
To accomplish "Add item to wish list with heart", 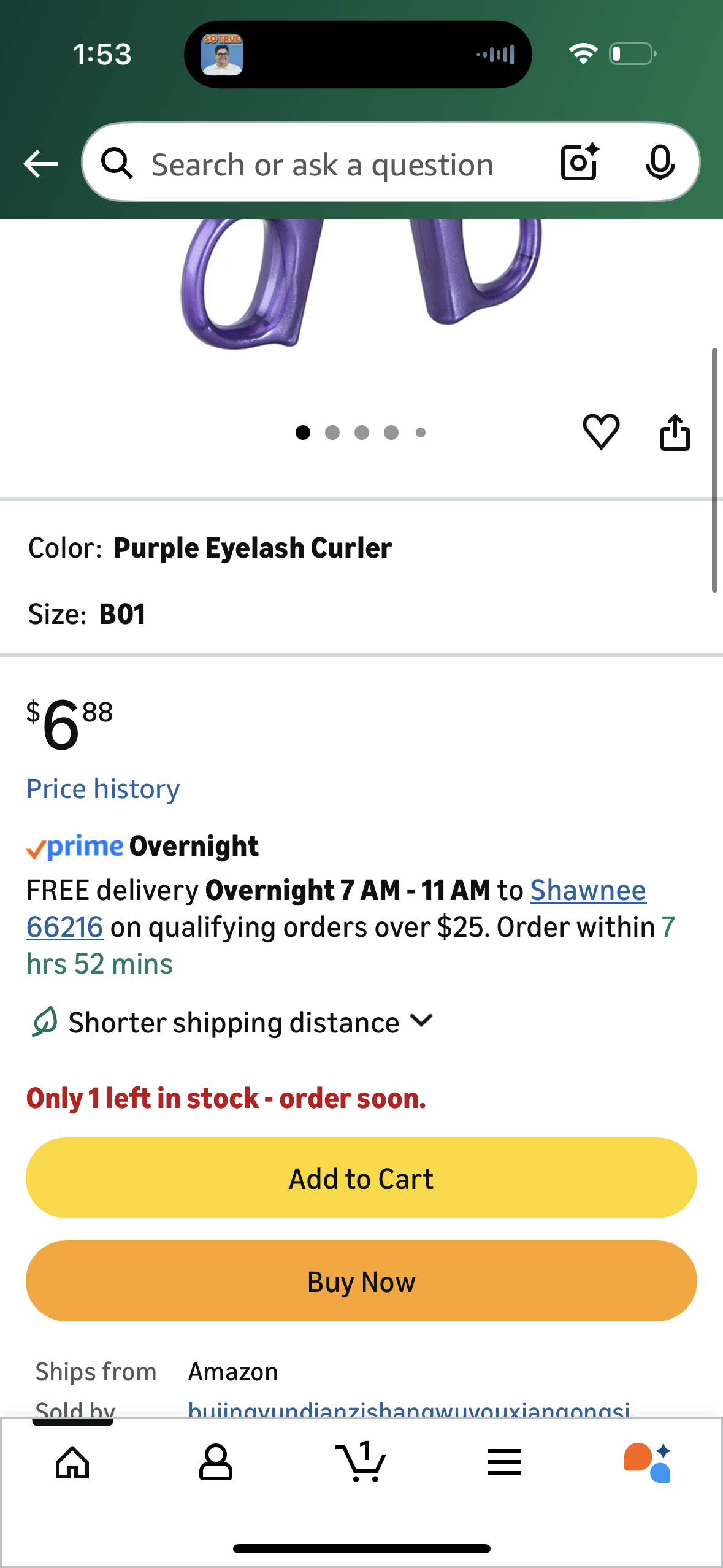I will click(601, 432).
